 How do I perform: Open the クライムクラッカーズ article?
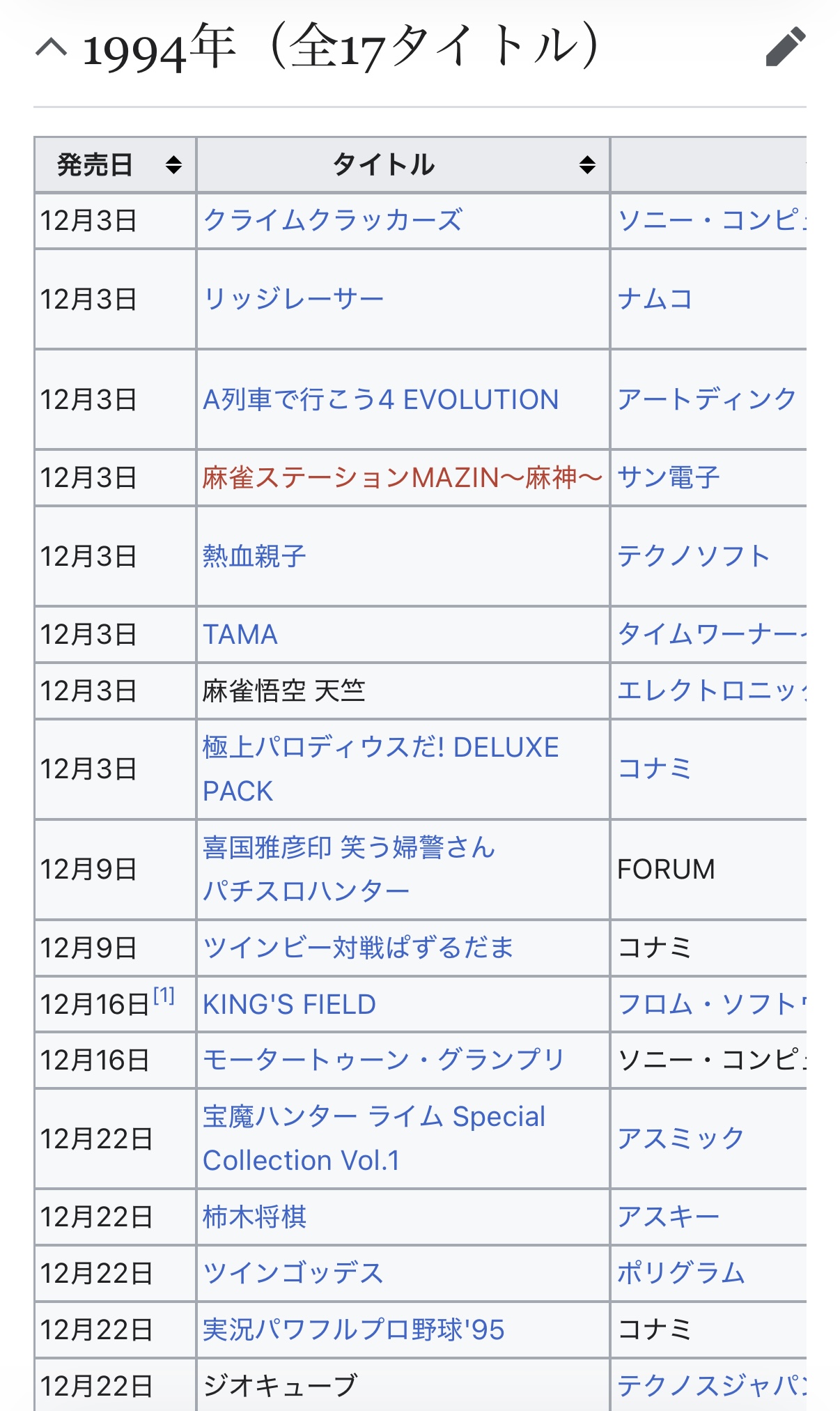pyautogui.click(x=332, y=221)
